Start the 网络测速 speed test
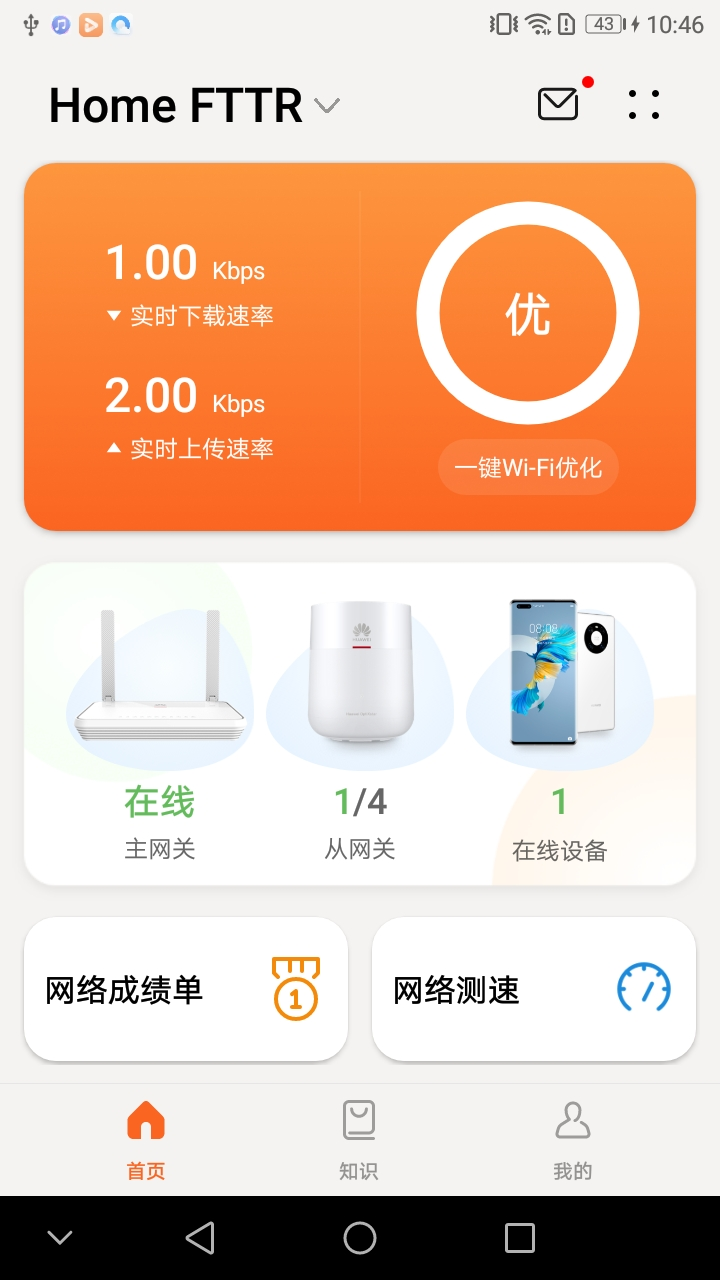This screenshot has width=720, height=1280. [534, 989]
